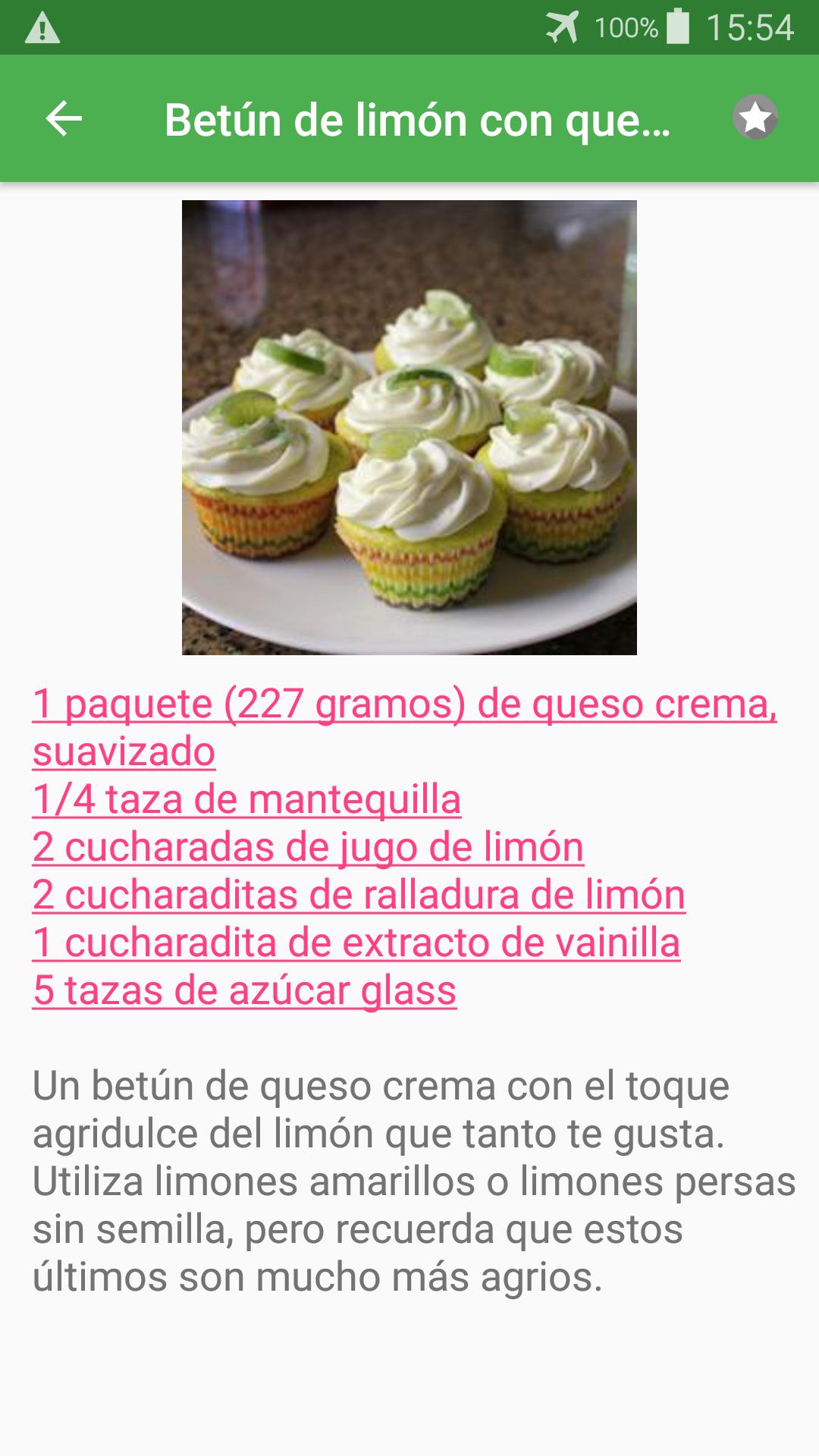This screenshot has height=1456, width=819.
Task: Open the 1/4 taza de mantequilla link
Action: point(246,799)
